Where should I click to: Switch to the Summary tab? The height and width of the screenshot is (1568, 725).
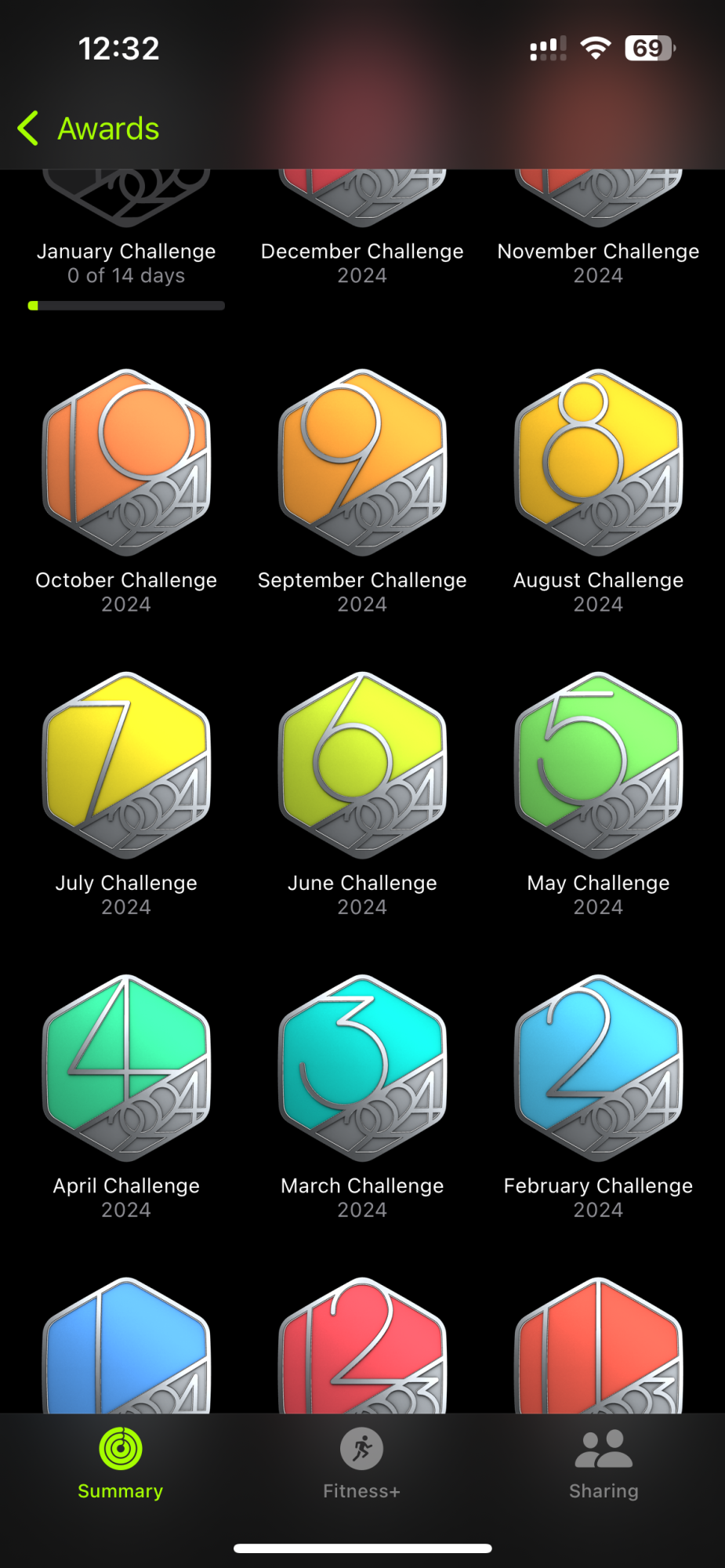(120, 1463)
